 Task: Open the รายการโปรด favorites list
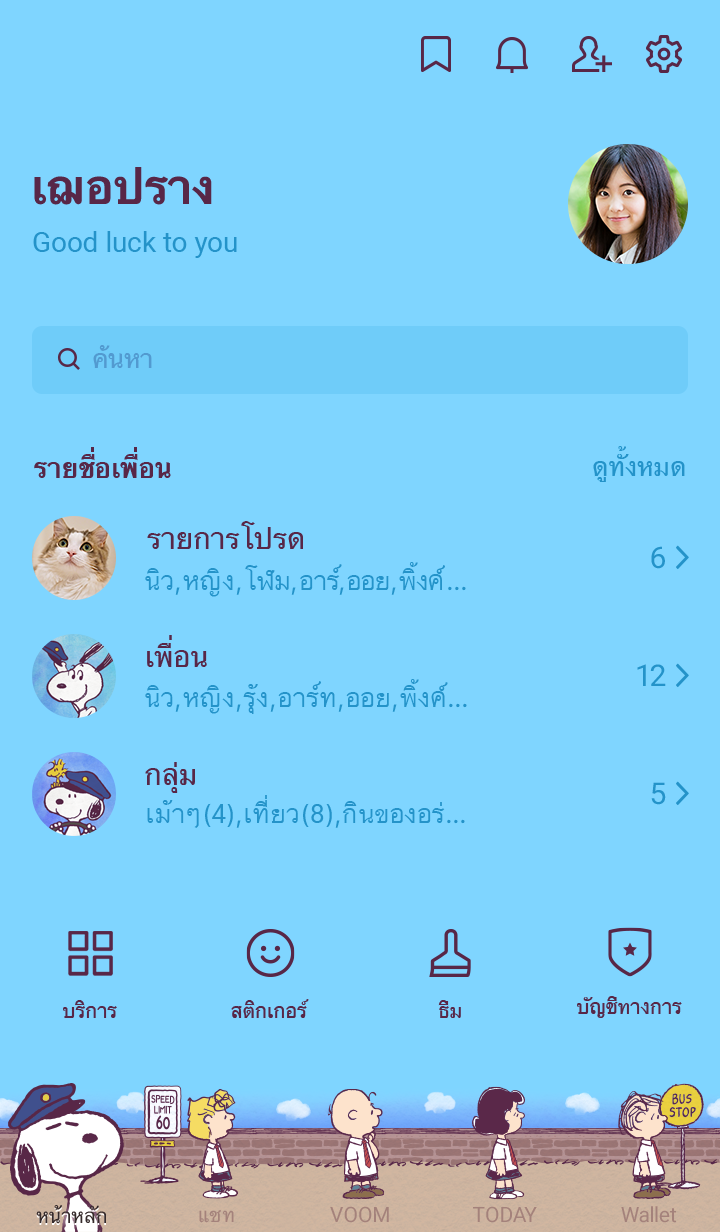click(360, 558)
